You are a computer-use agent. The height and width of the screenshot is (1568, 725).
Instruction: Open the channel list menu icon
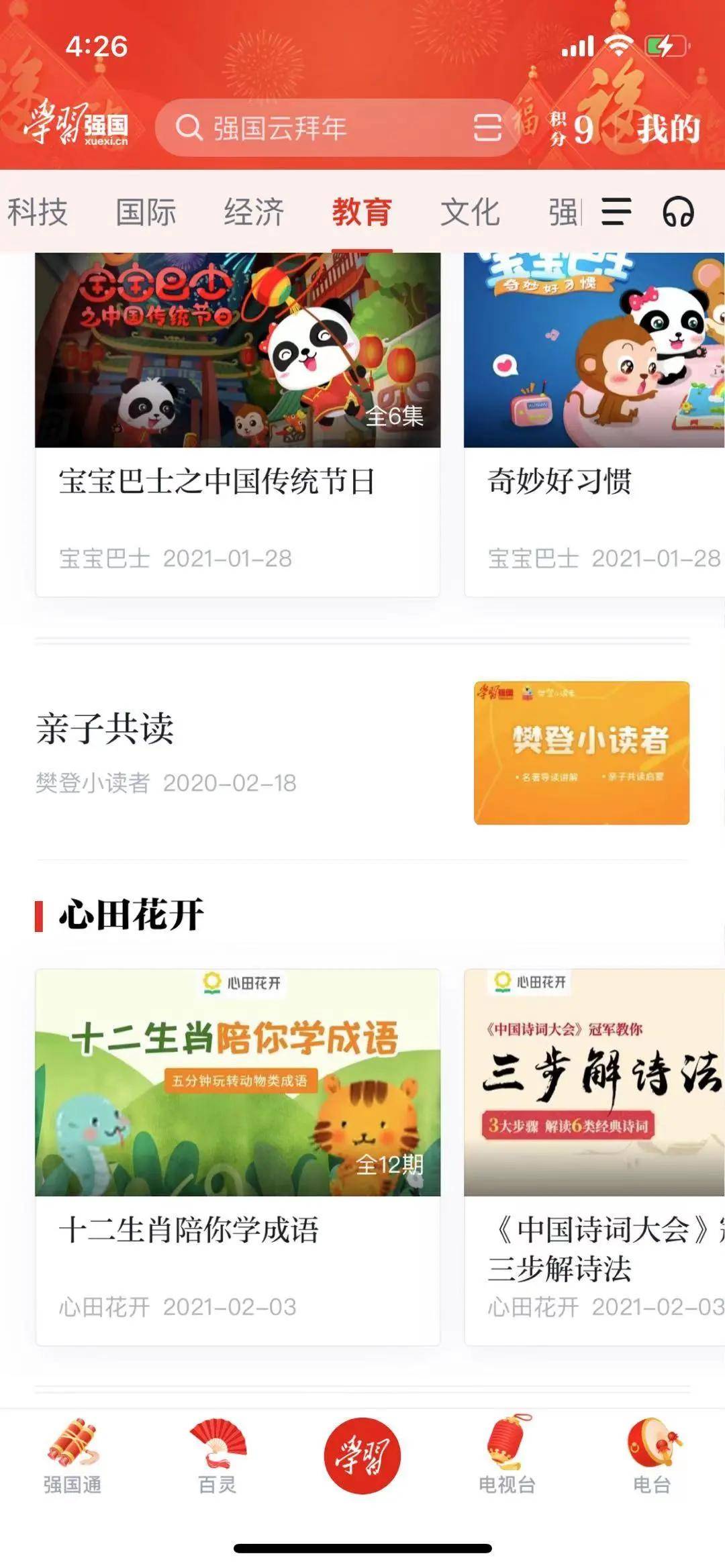click(x=616, y=212)
